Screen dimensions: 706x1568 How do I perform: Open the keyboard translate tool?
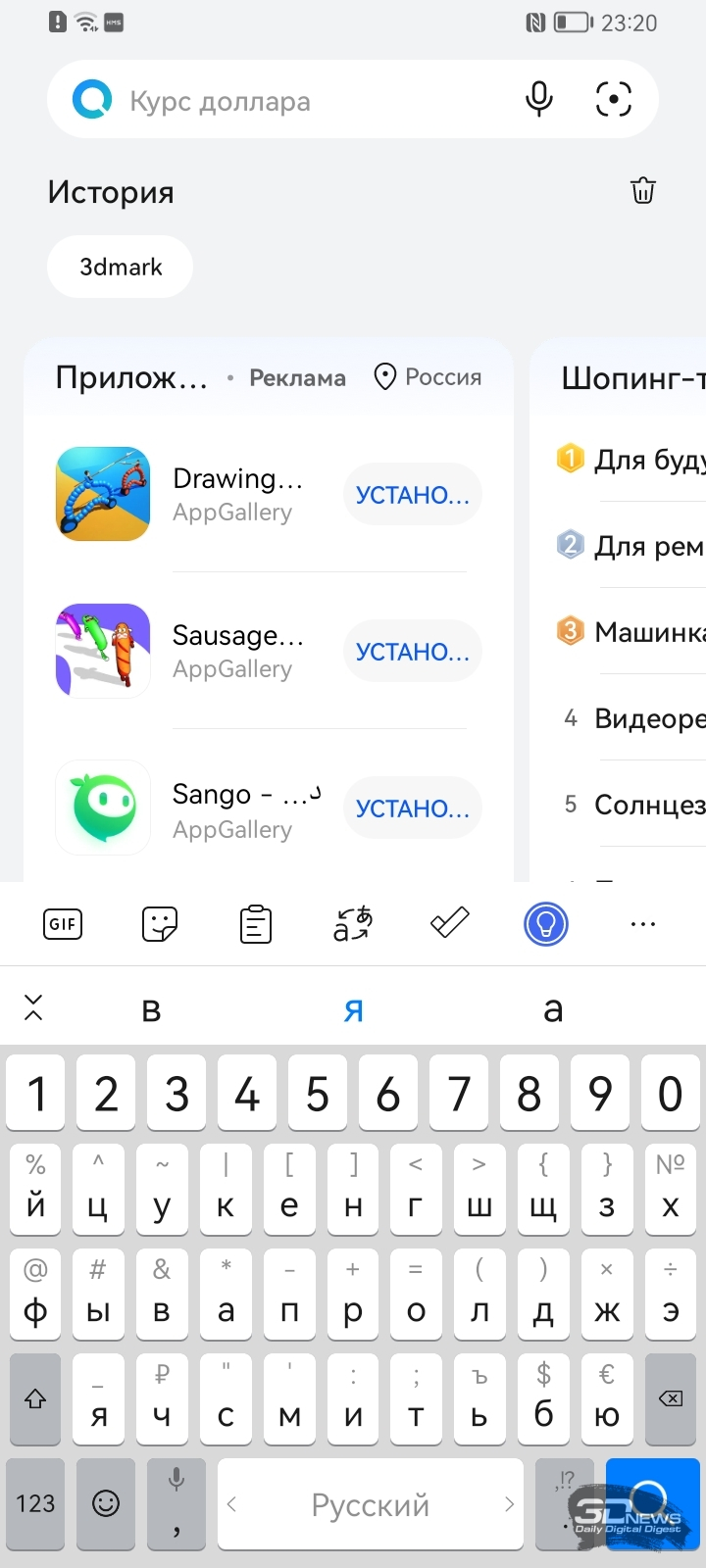point(352,924)
